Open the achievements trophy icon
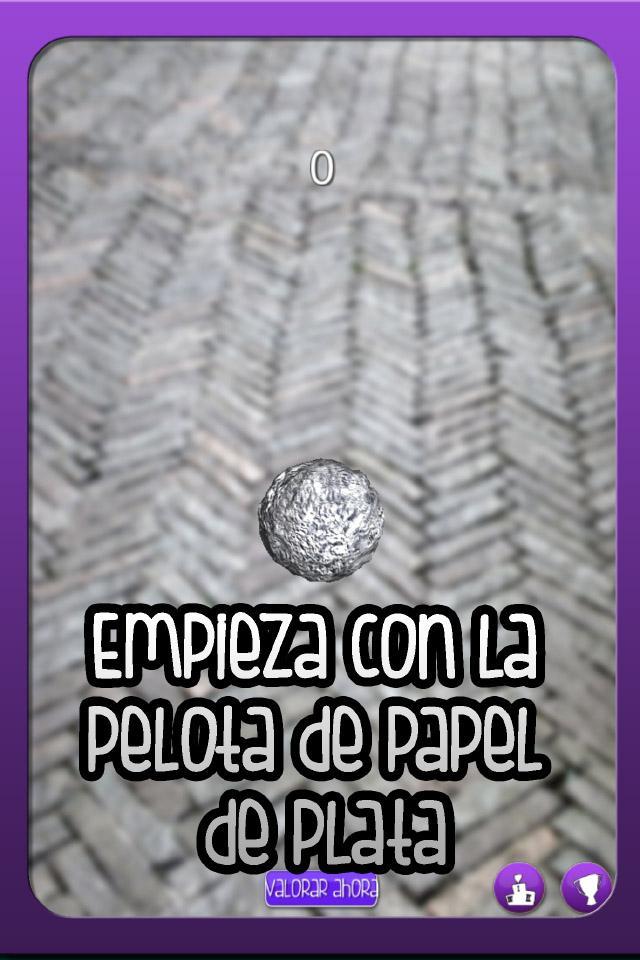Screen dimensions: 640x960 tap(585, 887)
